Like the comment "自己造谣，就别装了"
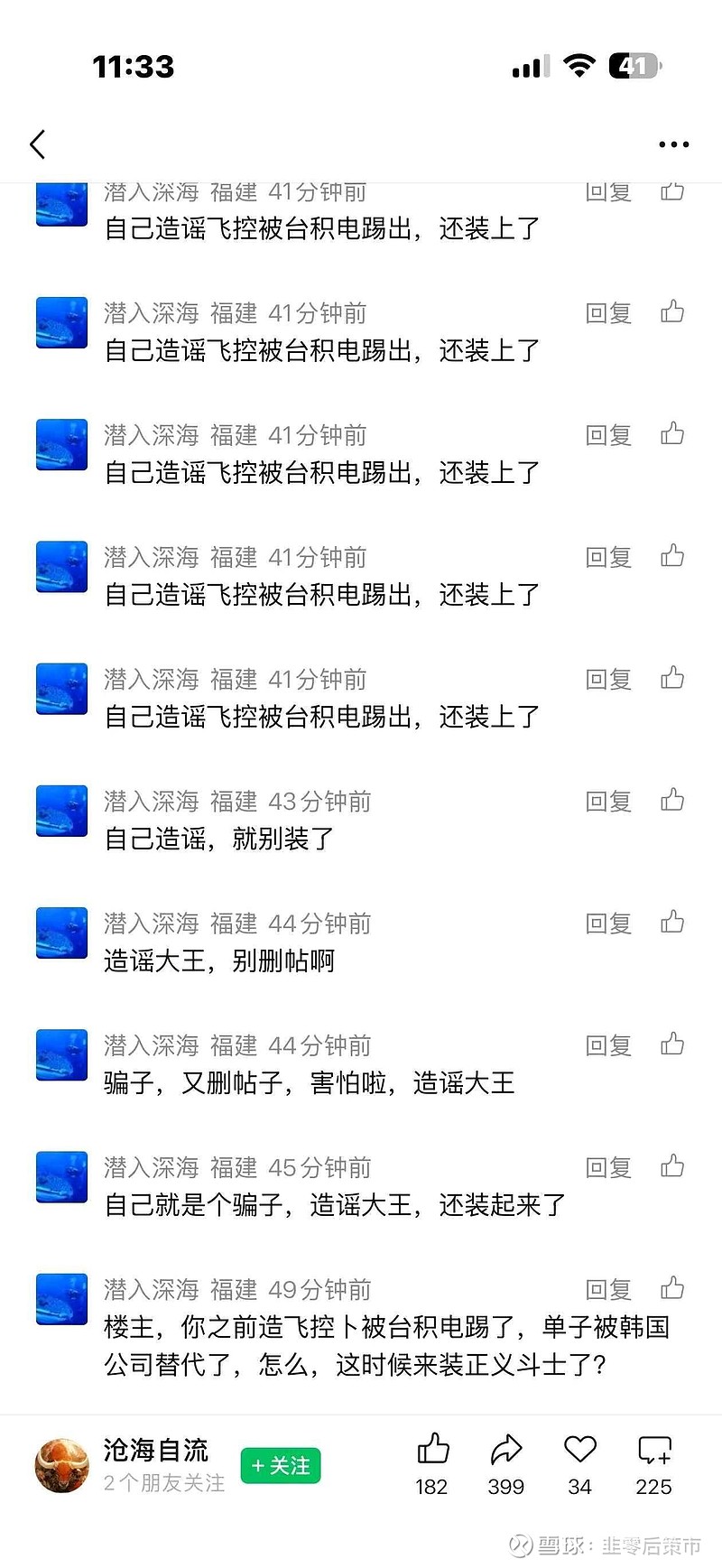The image size is (722, 1568). (672, 801)
